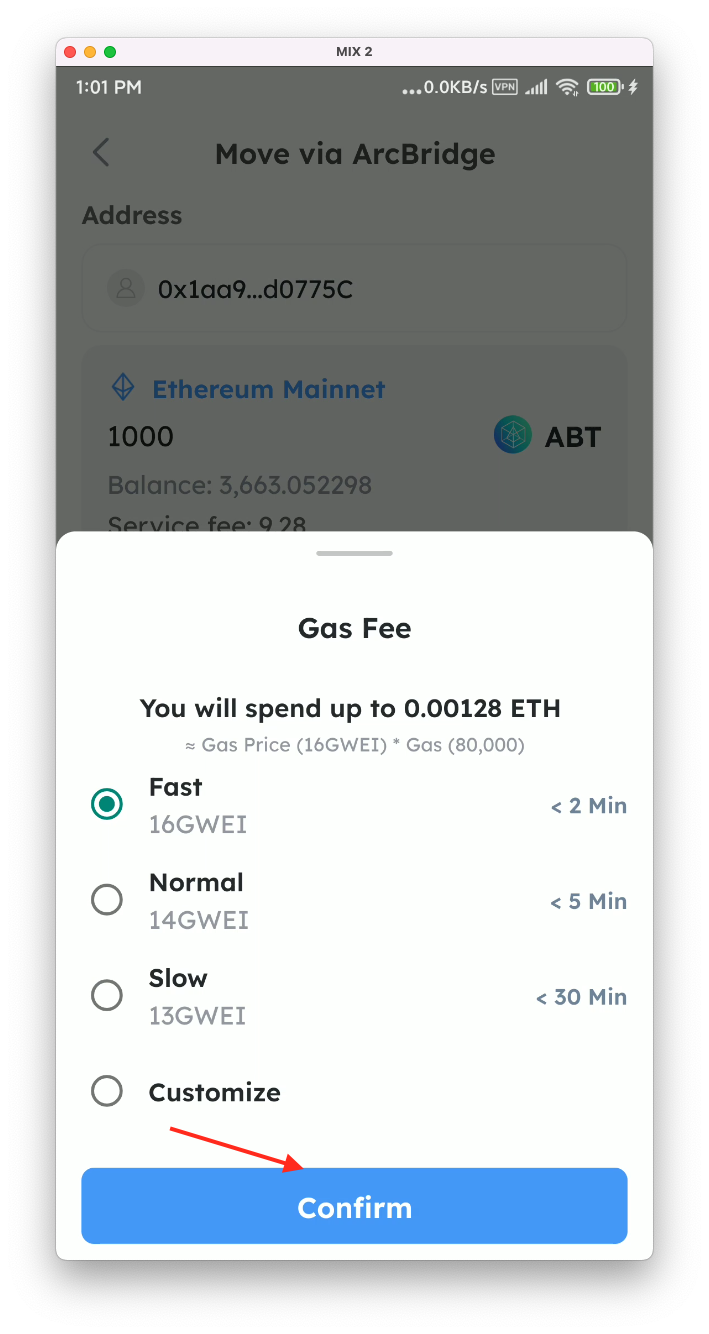Tap the sheet drag handle

(354, 553)
